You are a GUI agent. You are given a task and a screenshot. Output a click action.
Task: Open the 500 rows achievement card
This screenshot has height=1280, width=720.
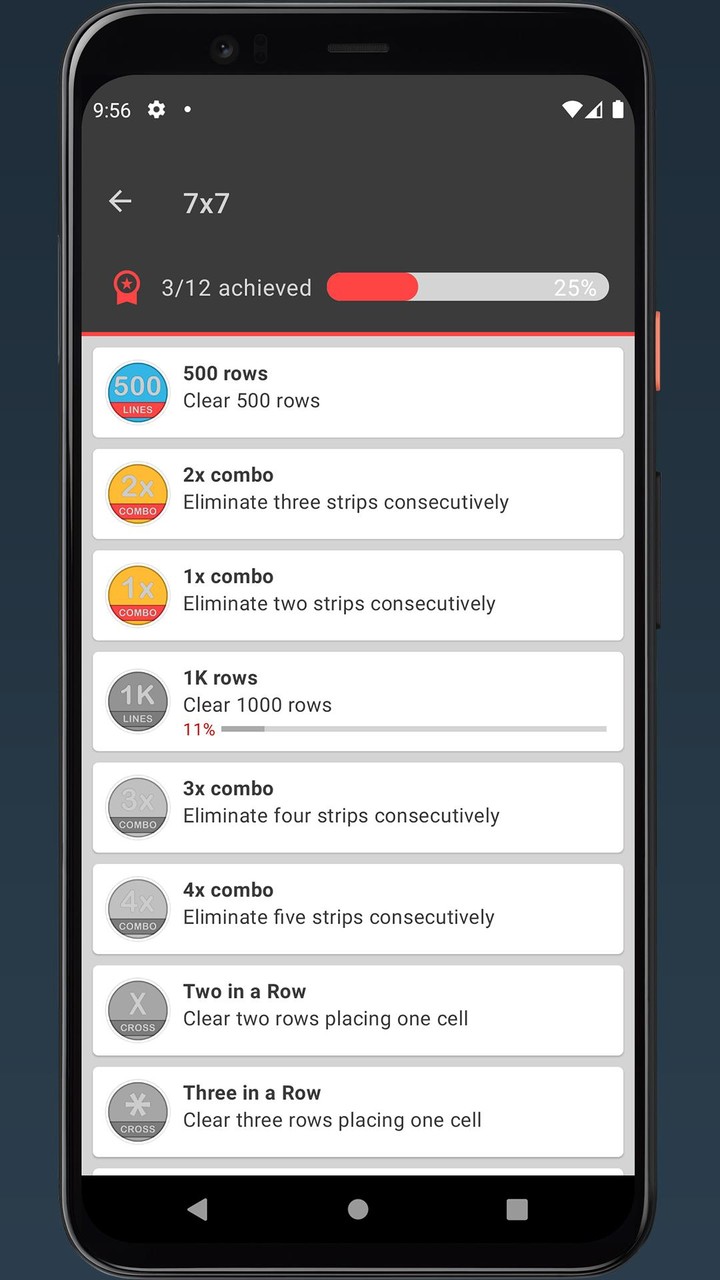click(x=357, y=392)
